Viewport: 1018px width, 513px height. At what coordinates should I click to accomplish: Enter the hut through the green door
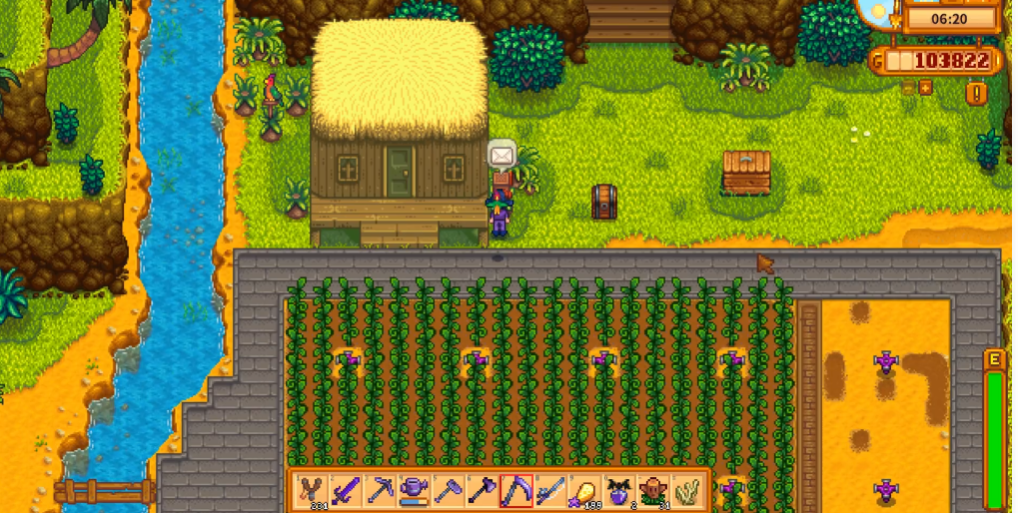pyautogui.click(x=400, y=171)
